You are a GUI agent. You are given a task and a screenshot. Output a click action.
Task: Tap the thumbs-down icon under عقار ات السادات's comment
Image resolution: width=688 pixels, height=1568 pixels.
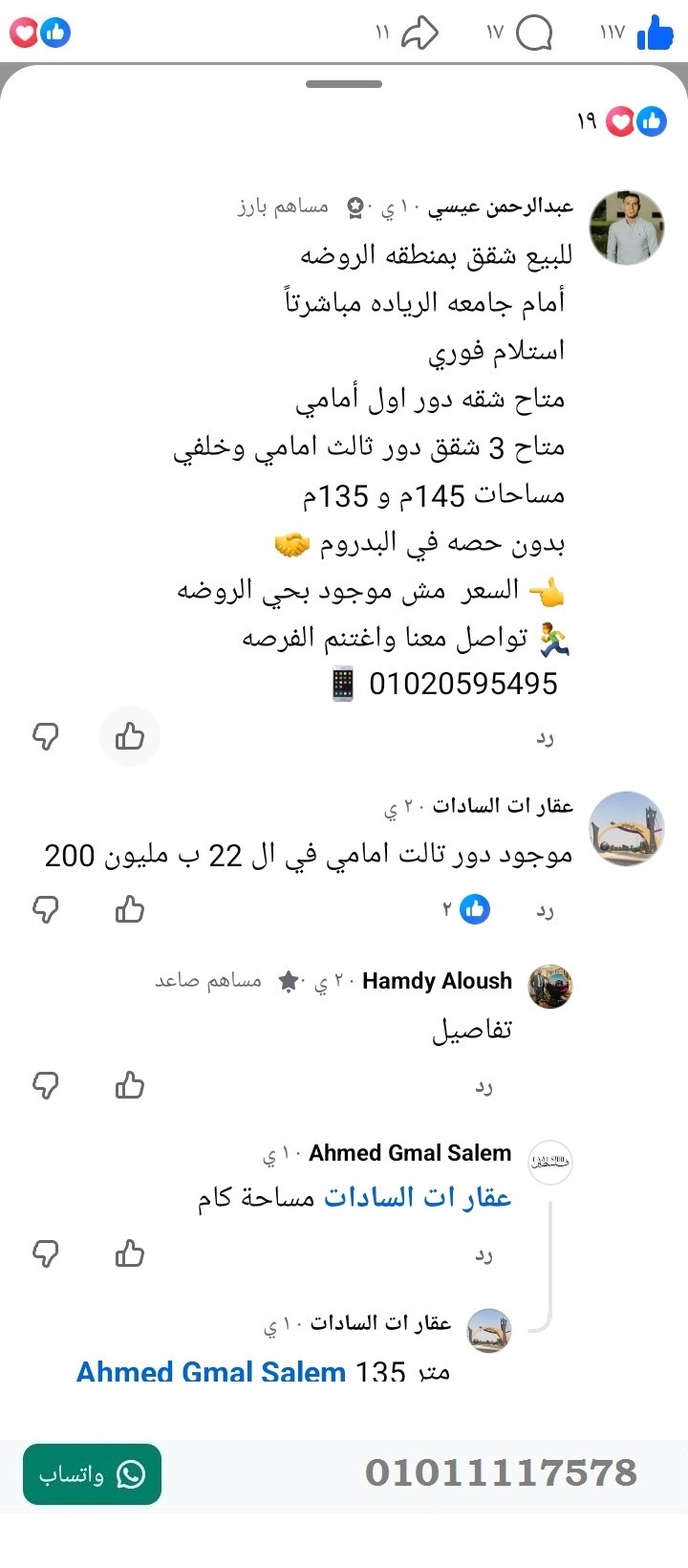[46, 909]
